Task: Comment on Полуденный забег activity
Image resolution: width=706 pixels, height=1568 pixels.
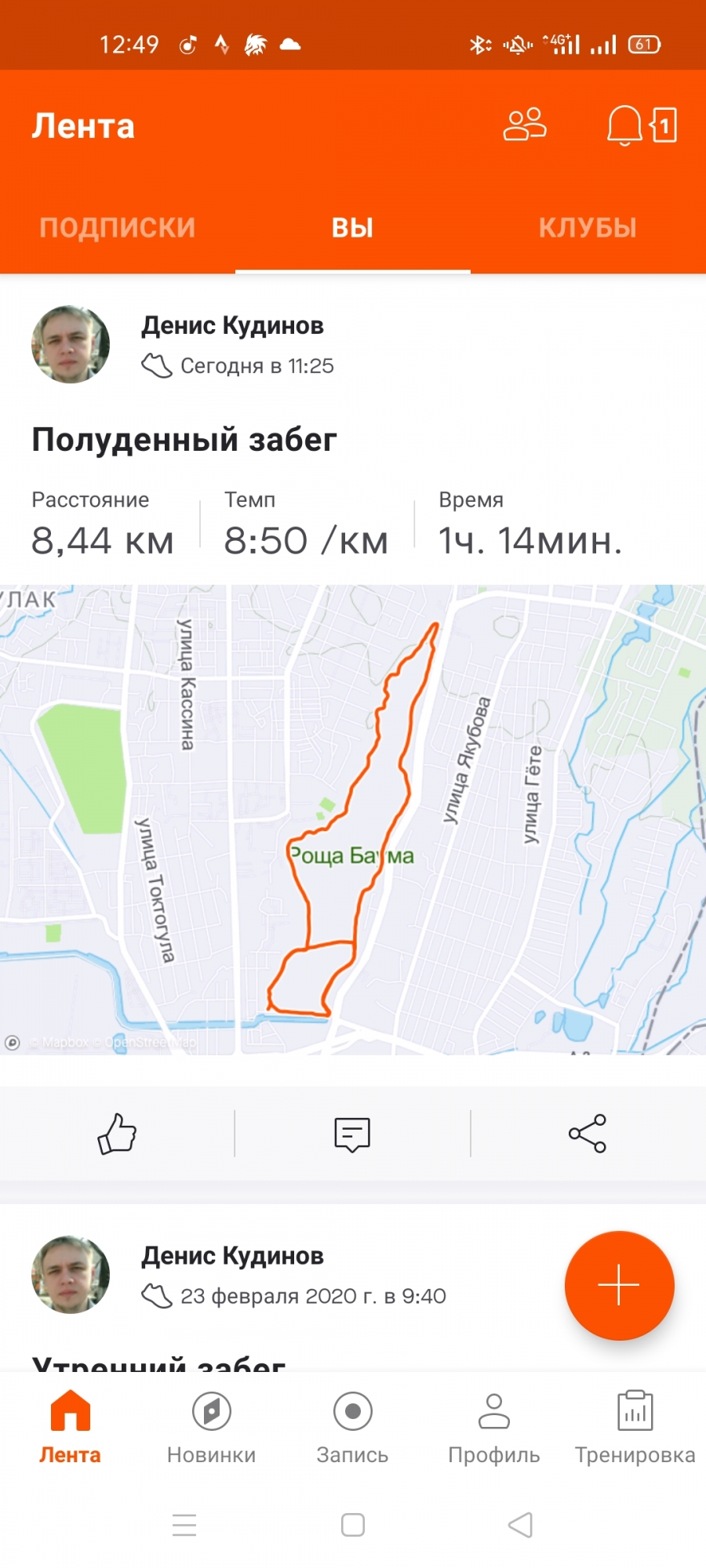Action: coord(352,1134)
